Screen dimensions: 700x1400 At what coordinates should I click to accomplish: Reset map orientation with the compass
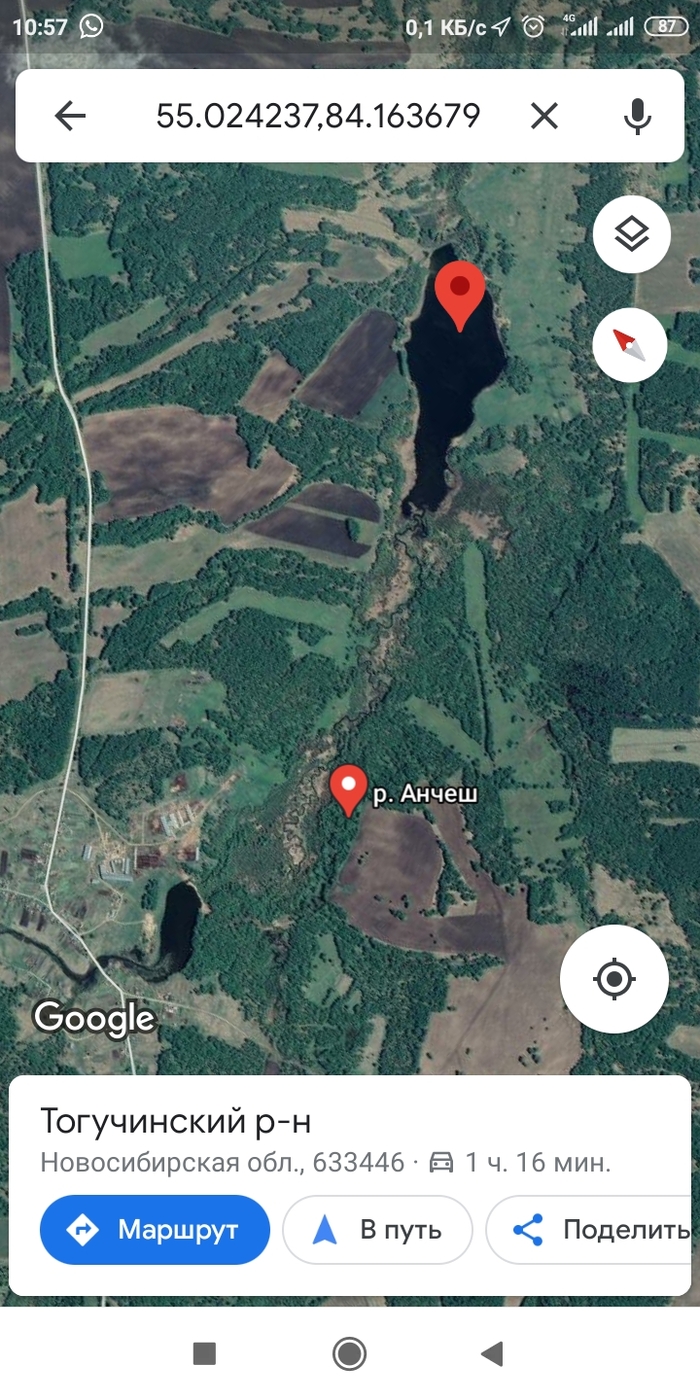point(630,345)
